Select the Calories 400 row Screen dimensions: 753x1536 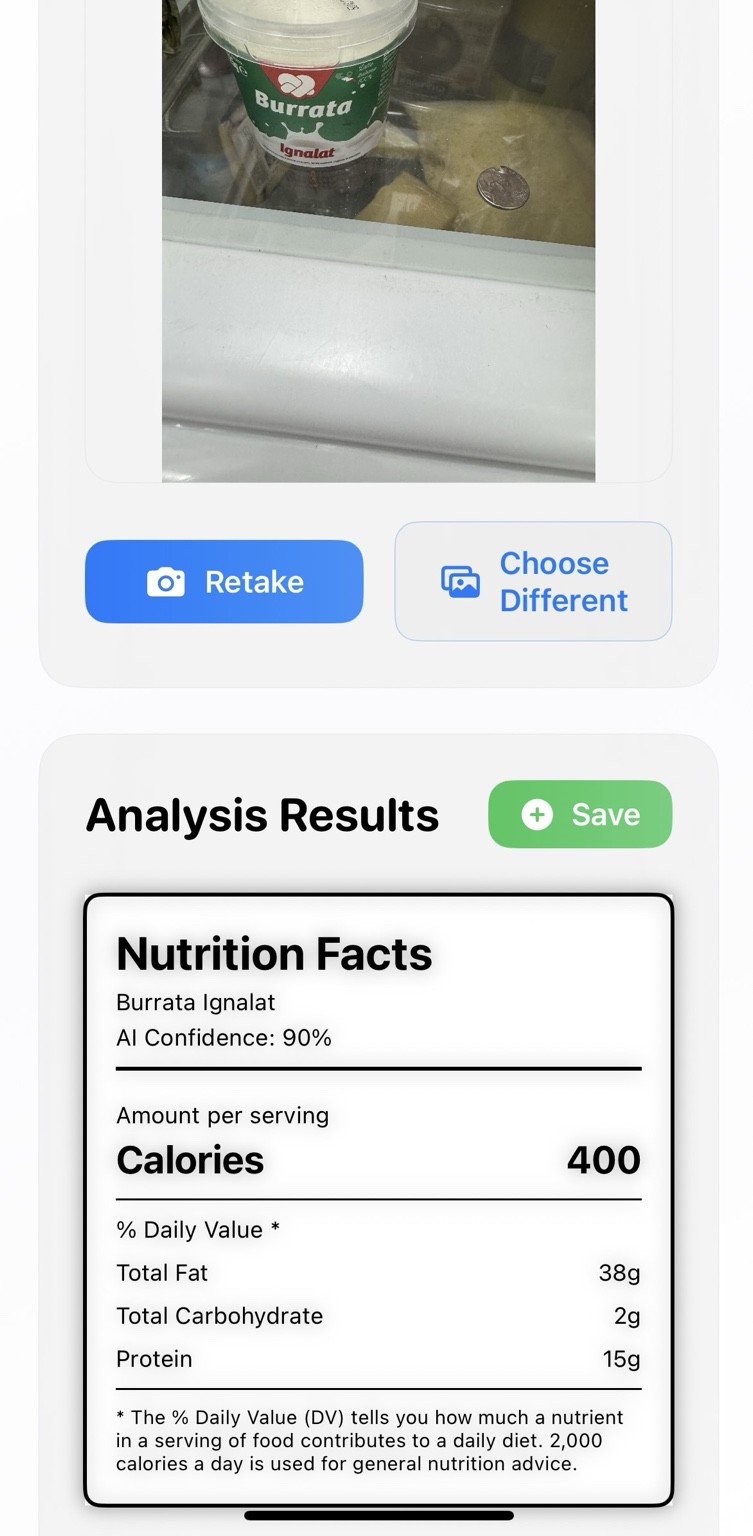[x=378, y=1159]
